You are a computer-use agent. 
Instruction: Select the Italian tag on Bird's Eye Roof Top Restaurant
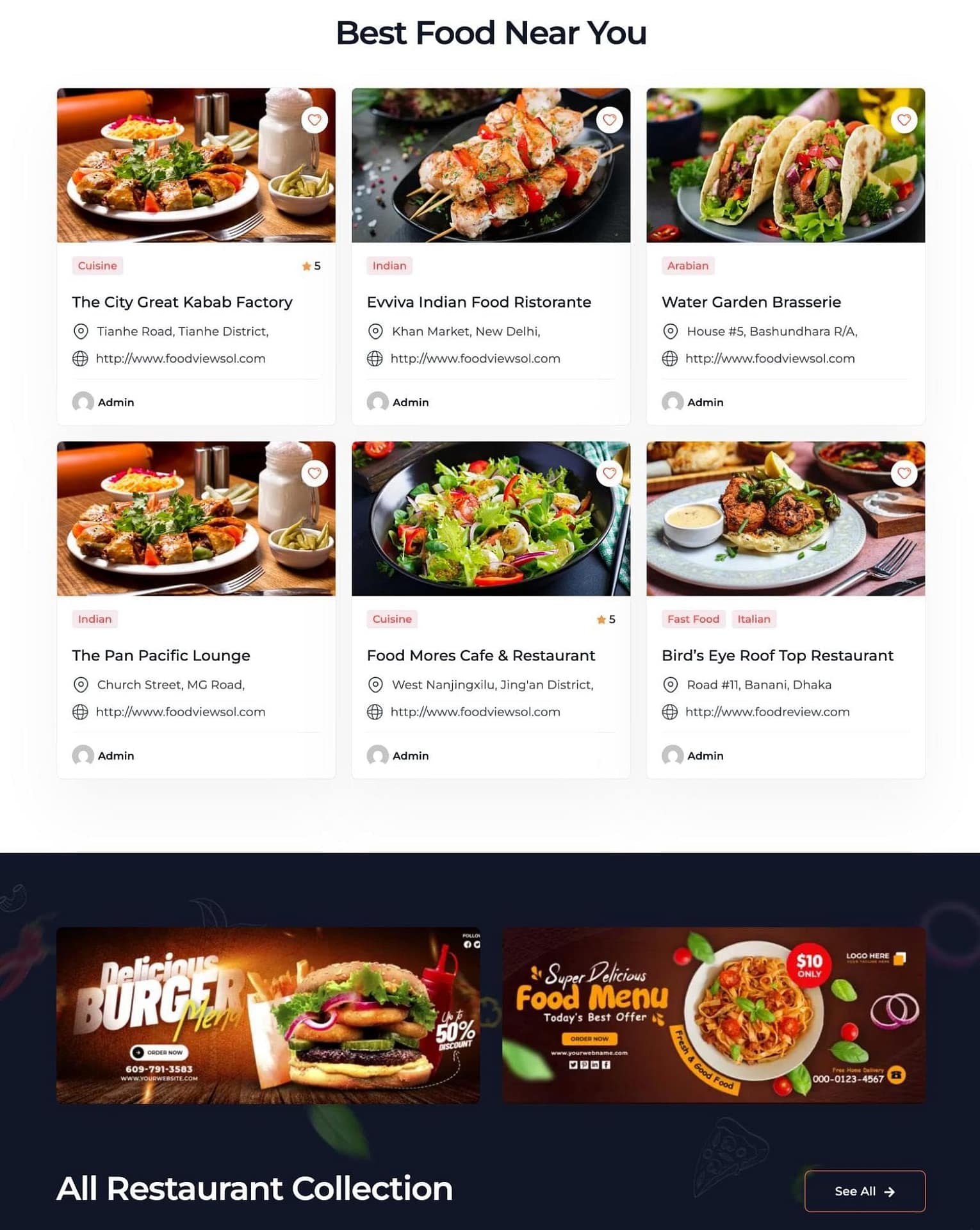click(754, 619)
